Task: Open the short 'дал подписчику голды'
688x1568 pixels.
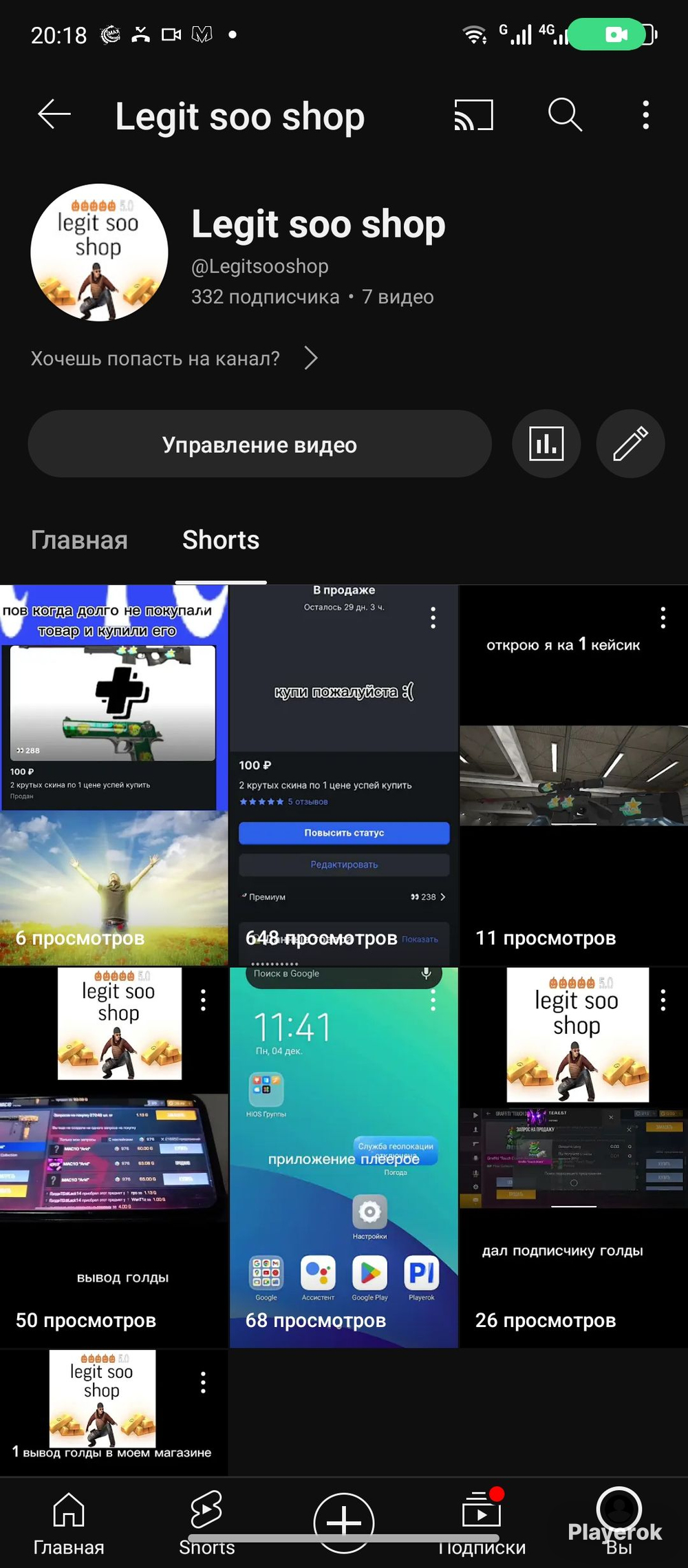Action: point(574,1158)
